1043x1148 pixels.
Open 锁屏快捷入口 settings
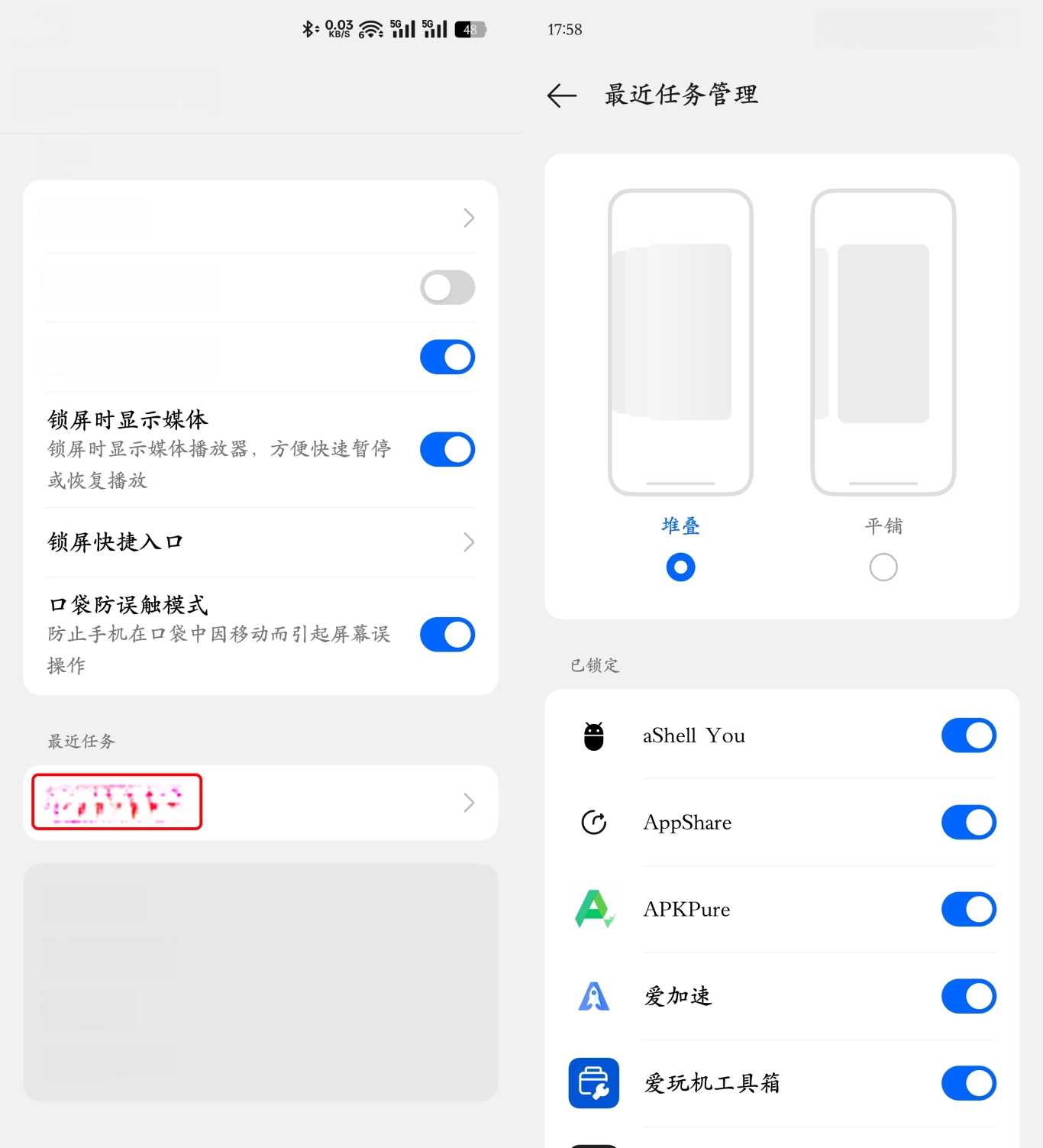point(260,542)
